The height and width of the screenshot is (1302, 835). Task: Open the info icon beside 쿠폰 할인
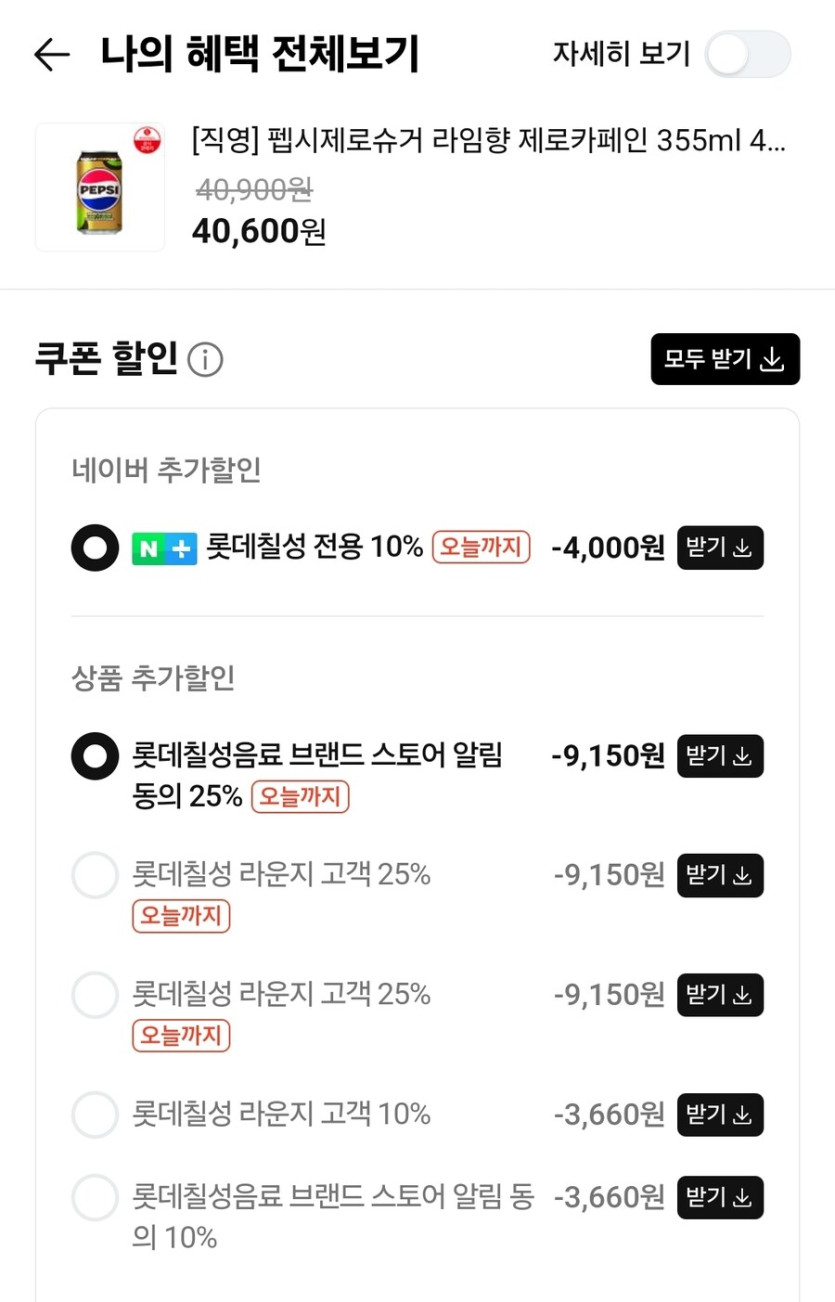pyautogui.click(x=206, y=361)
